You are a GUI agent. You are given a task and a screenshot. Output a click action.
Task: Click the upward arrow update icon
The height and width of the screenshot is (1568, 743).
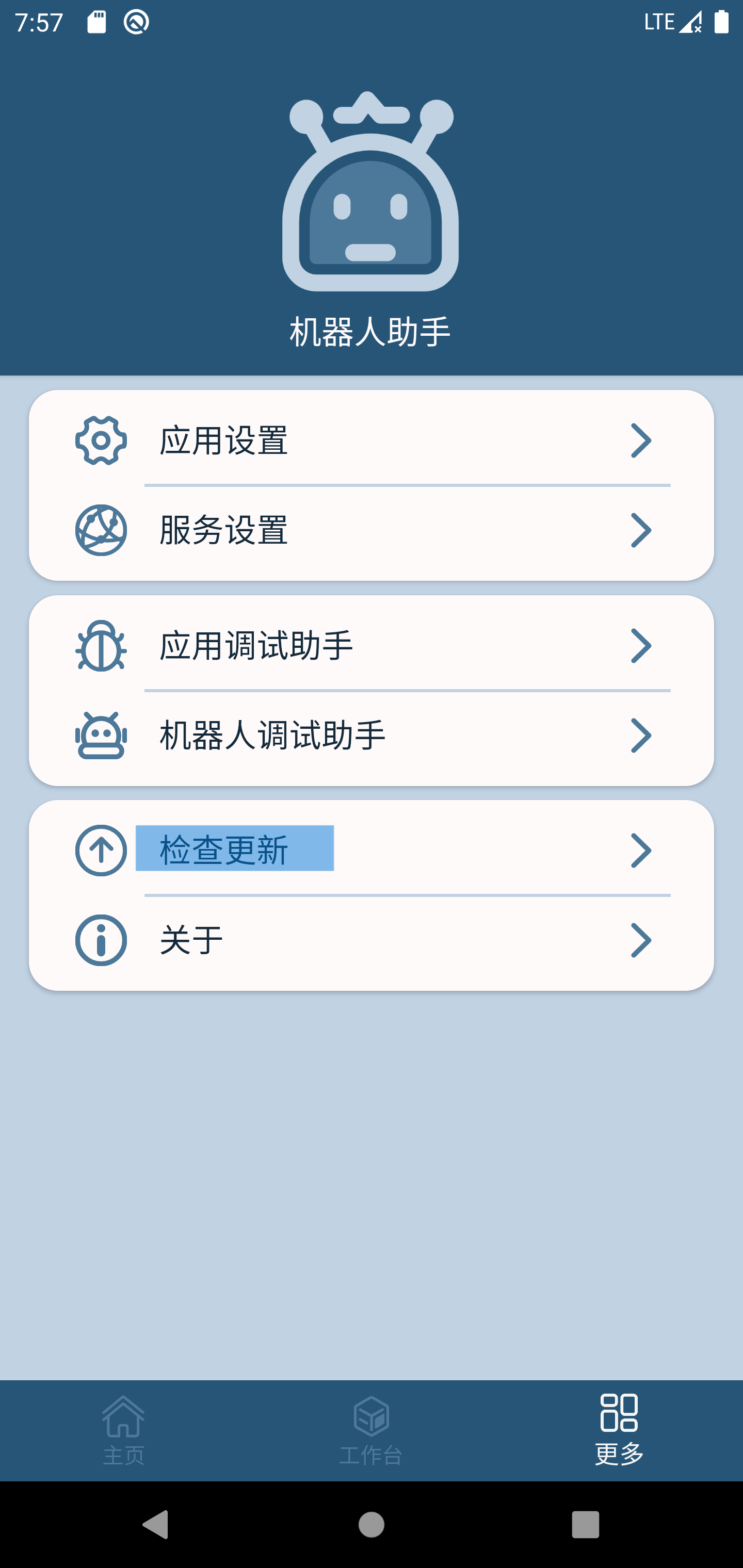pyautogui.click(x=101, y=851)
